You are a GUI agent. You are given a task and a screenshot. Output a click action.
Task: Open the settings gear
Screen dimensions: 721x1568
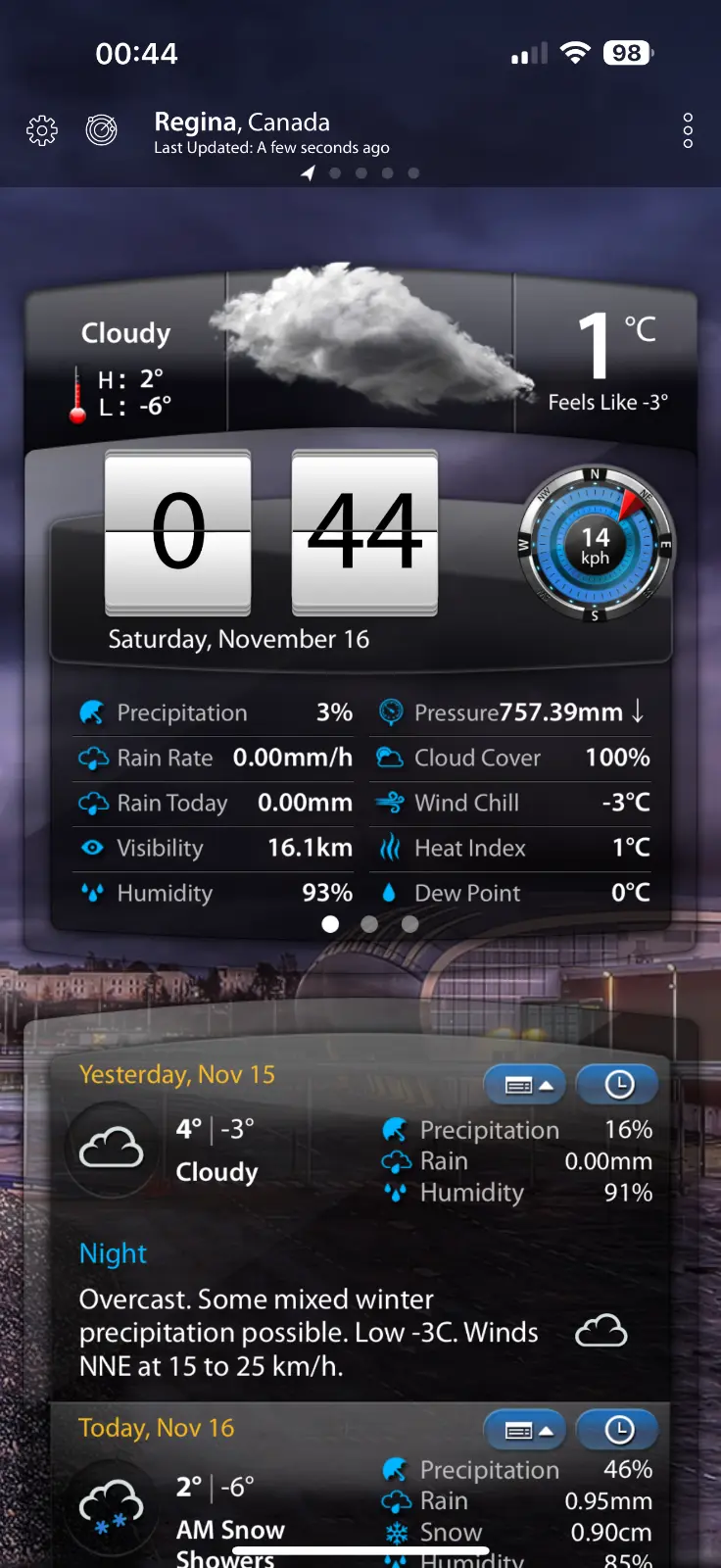point(42,130)
